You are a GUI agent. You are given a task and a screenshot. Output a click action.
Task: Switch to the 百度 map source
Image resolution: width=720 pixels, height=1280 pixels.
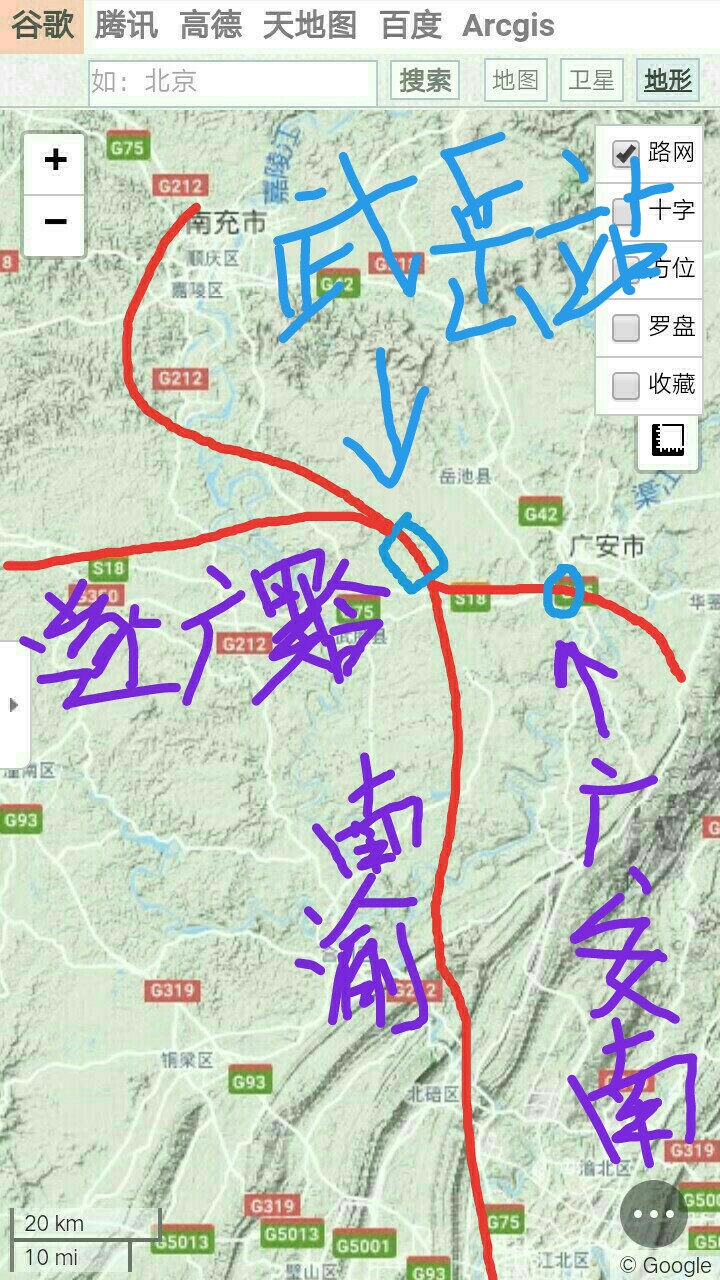410,25
